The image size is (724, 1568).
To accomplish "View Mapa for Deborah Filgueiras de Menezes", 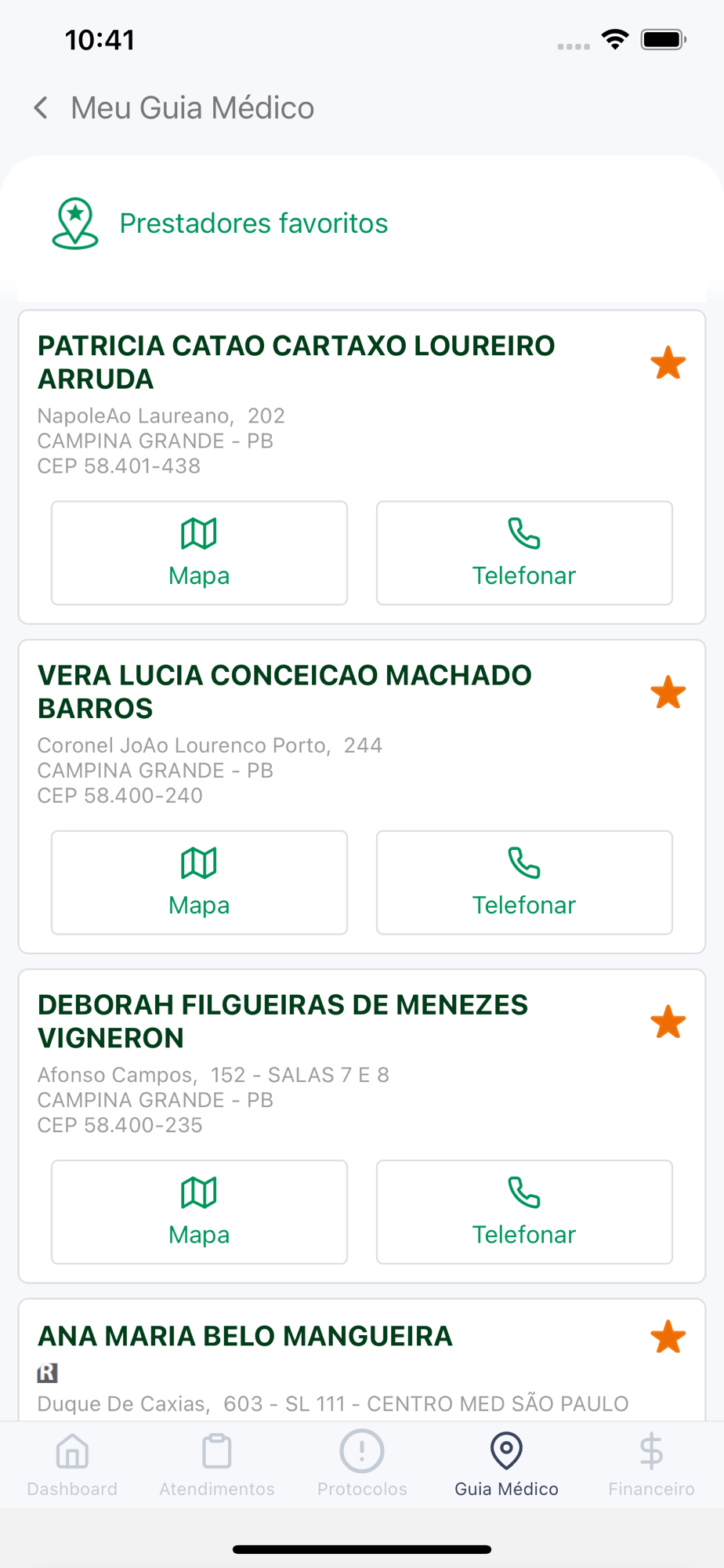I will click(199, 1211).
